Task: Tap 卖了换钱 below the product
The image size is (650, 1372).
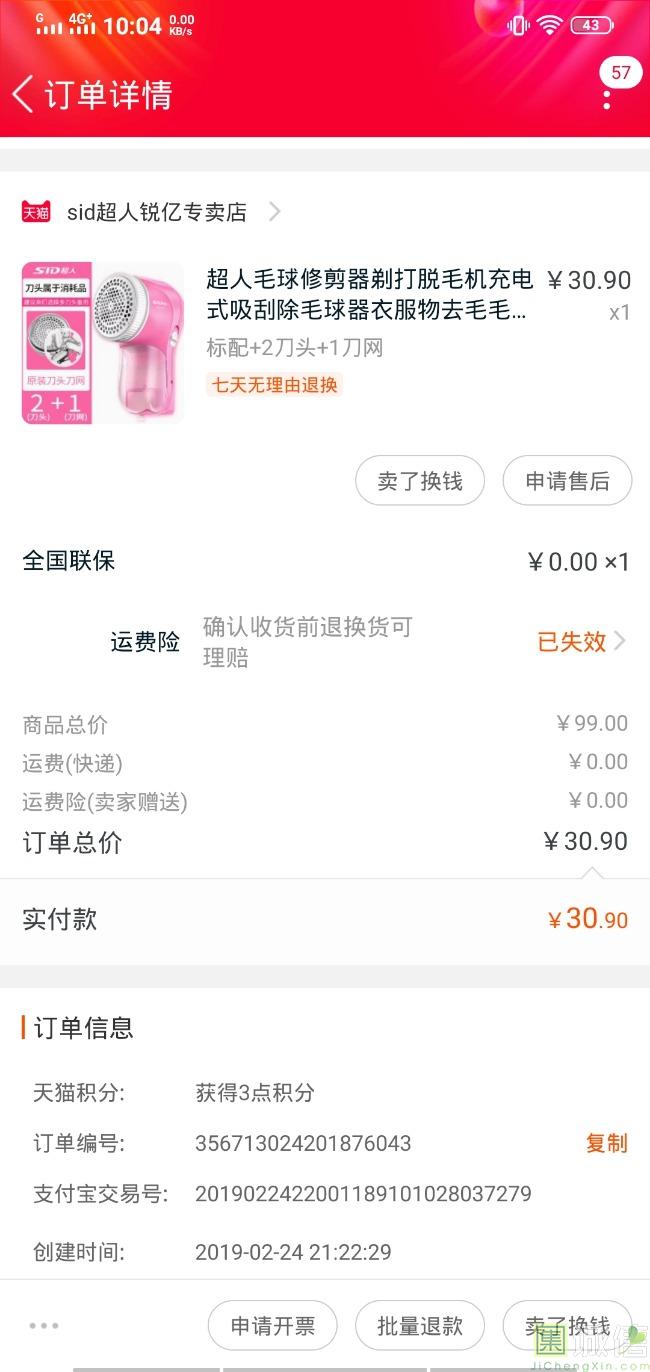Action: (420, 481)
